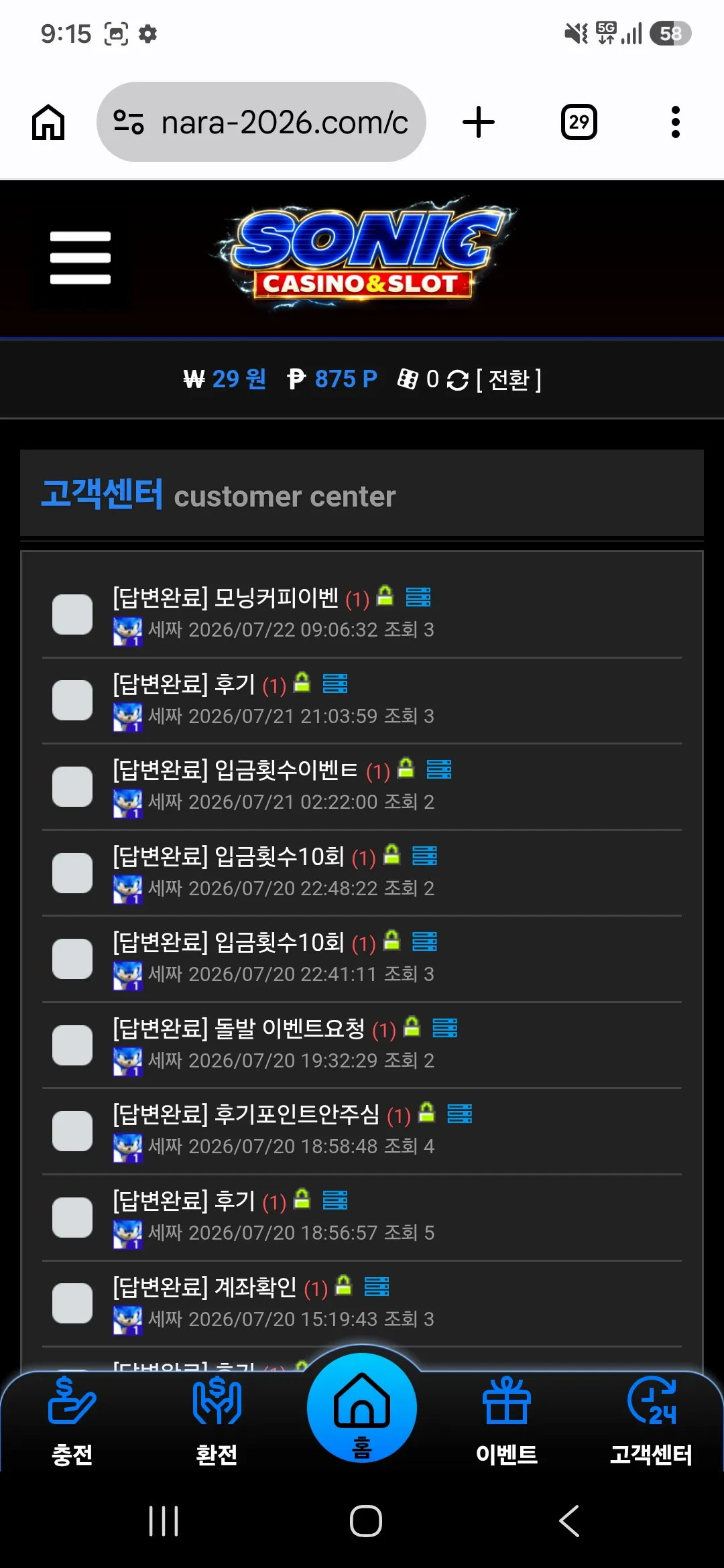Tap the 전환 point conversion link

509,380
